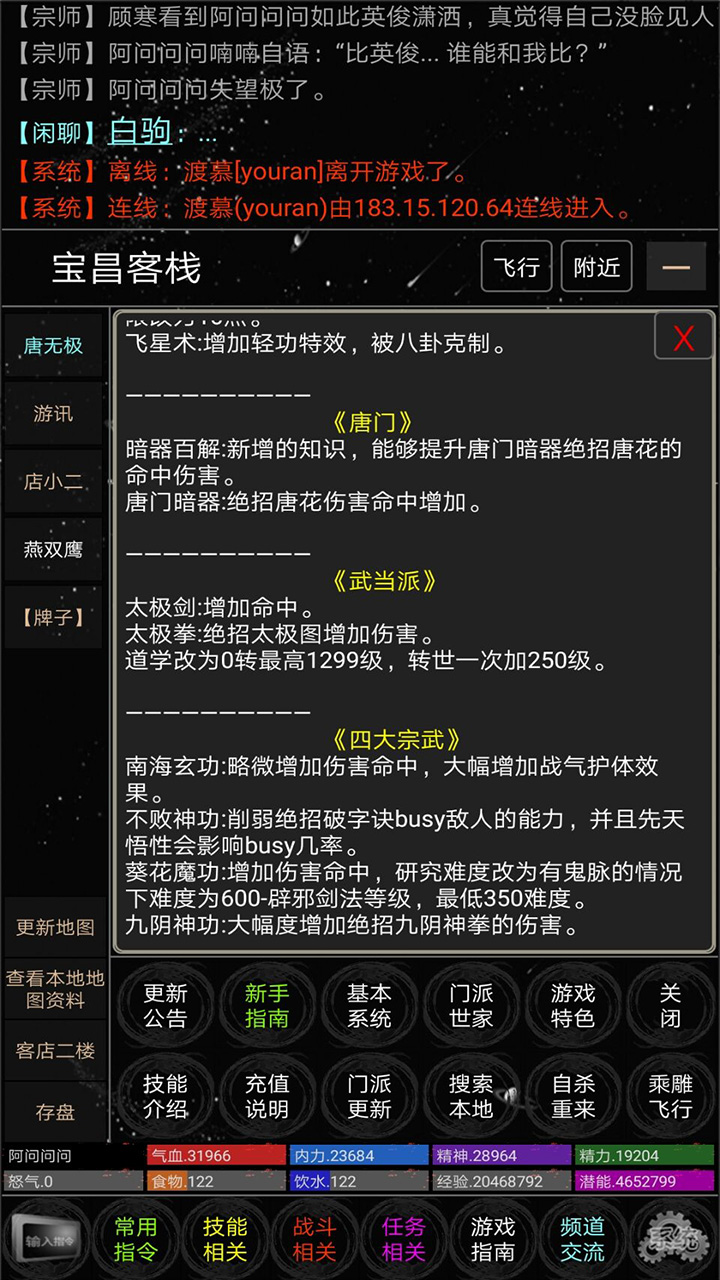The height and width of the screenshot is (1280, 720).
Task: View 技能介绍 skill introduction
Action: [165, 1096]
